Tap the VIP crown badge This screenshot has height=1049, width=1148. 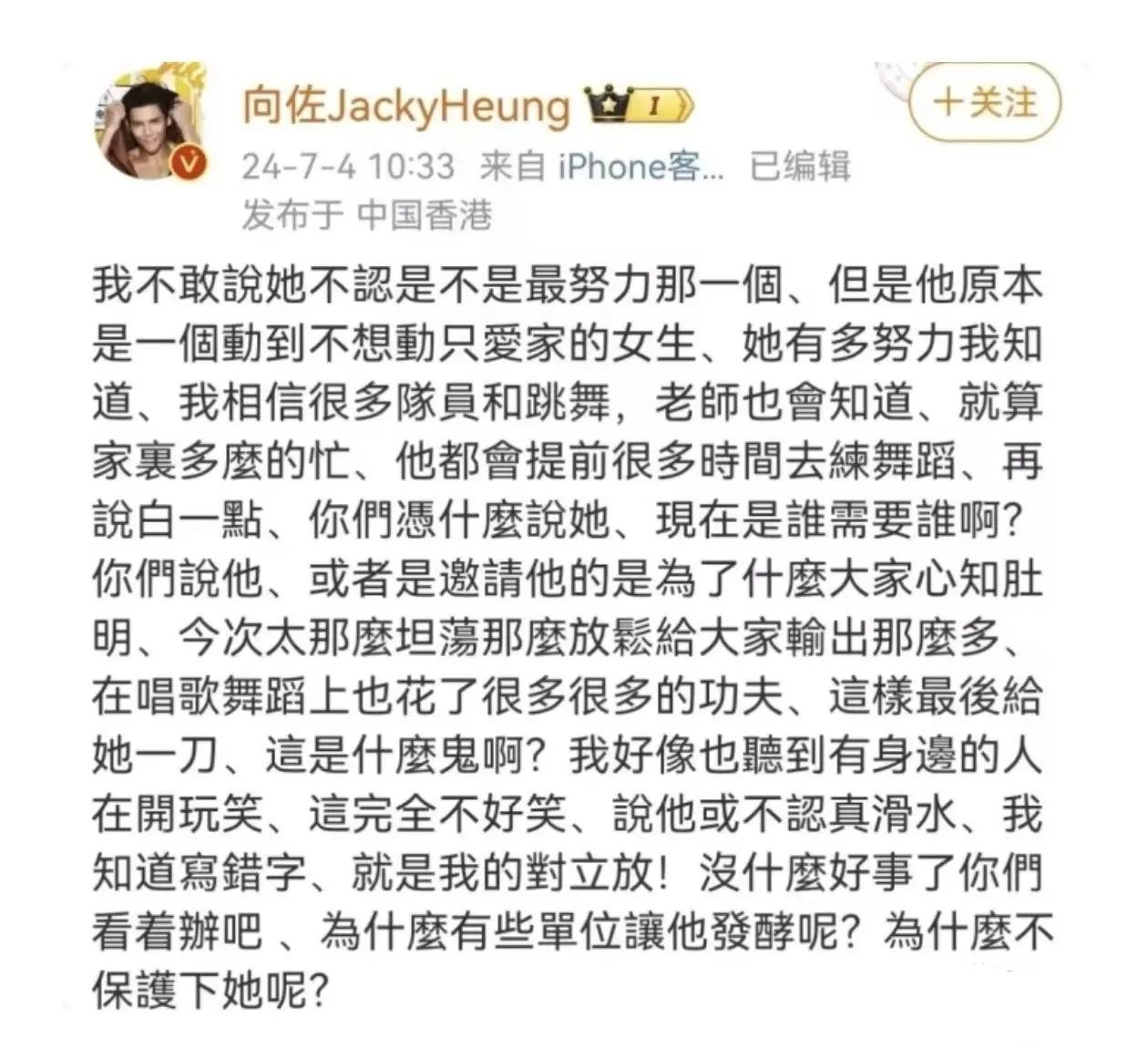coord(640,107)
